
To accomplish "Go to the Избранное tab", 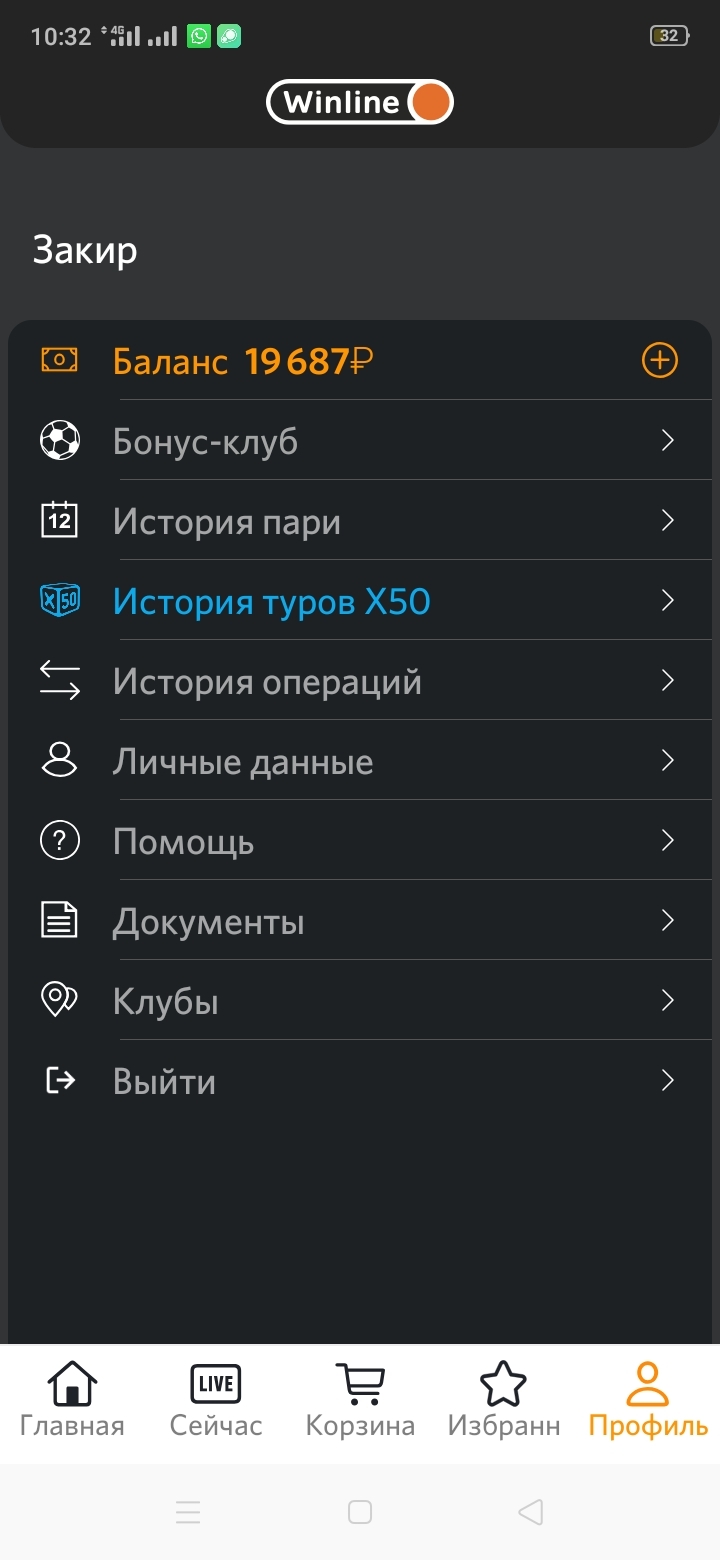I will 503,1400.
